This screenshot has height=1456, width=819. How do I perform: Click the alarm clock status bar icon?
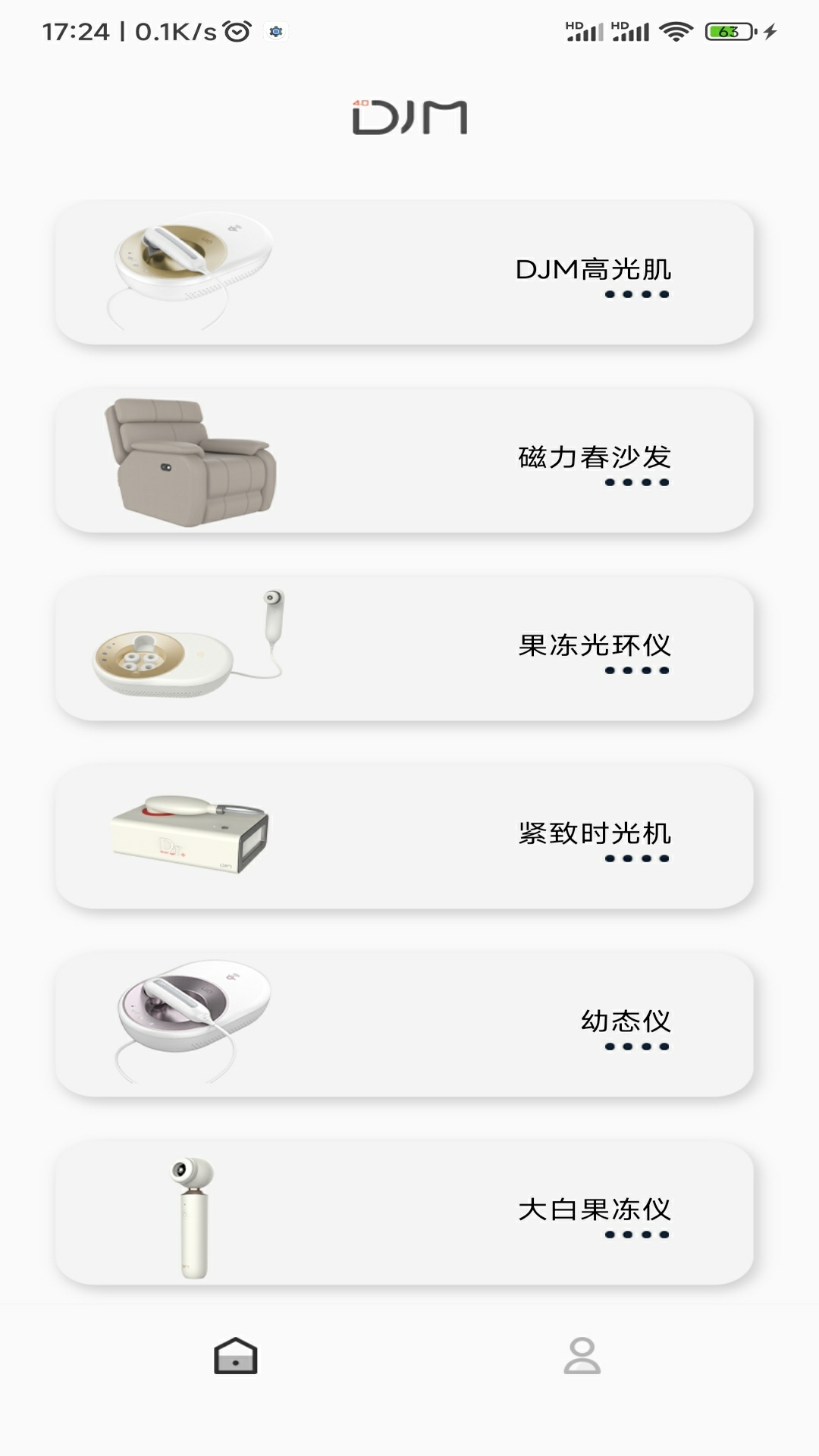pyautogui.click(x=237, y=32)
